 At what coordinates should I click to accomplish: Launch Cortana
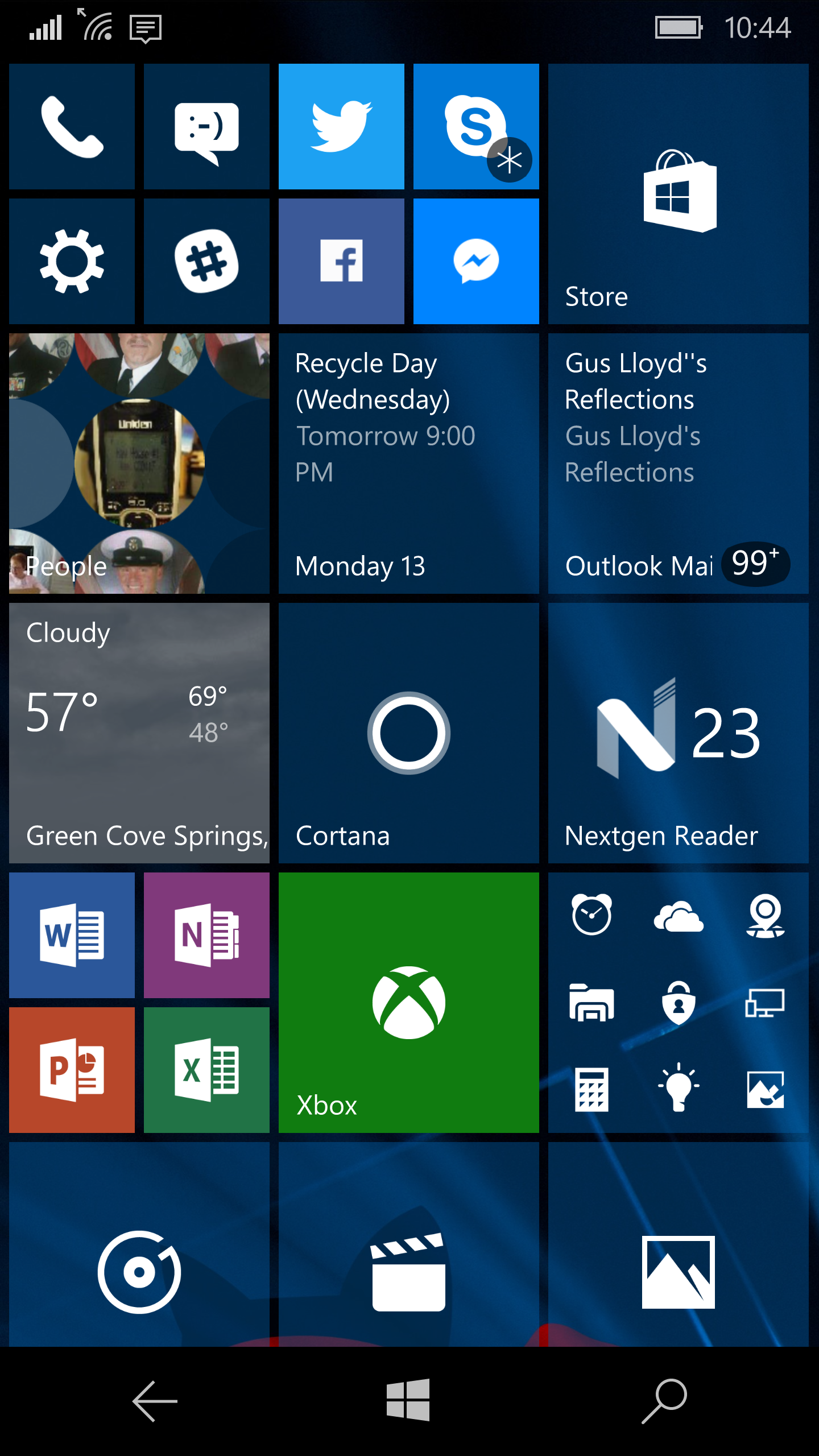[408, 733]
